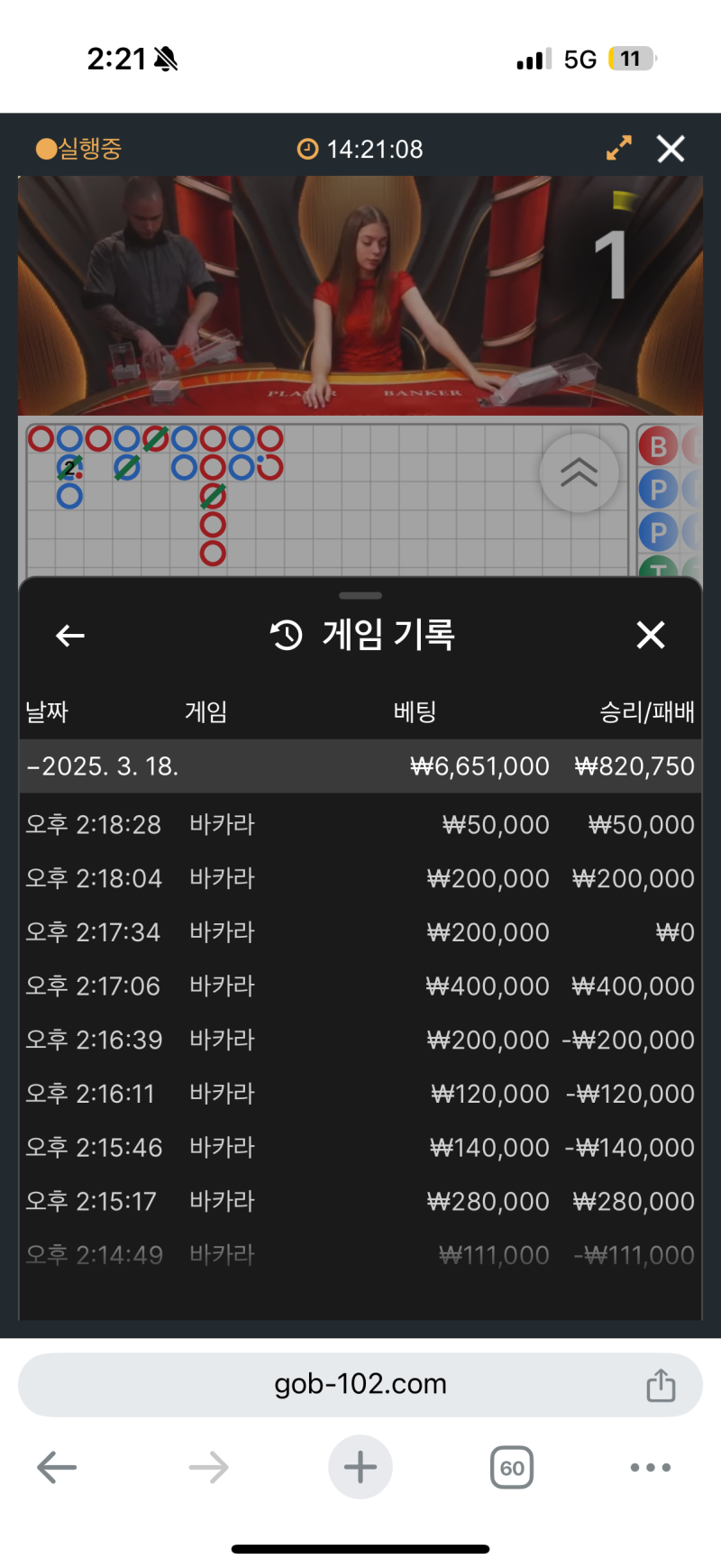Open the 오후 2:18:28 바카라 record
Image resolution: width=721 pixels, height=1568 pixels.
(360, 824)
